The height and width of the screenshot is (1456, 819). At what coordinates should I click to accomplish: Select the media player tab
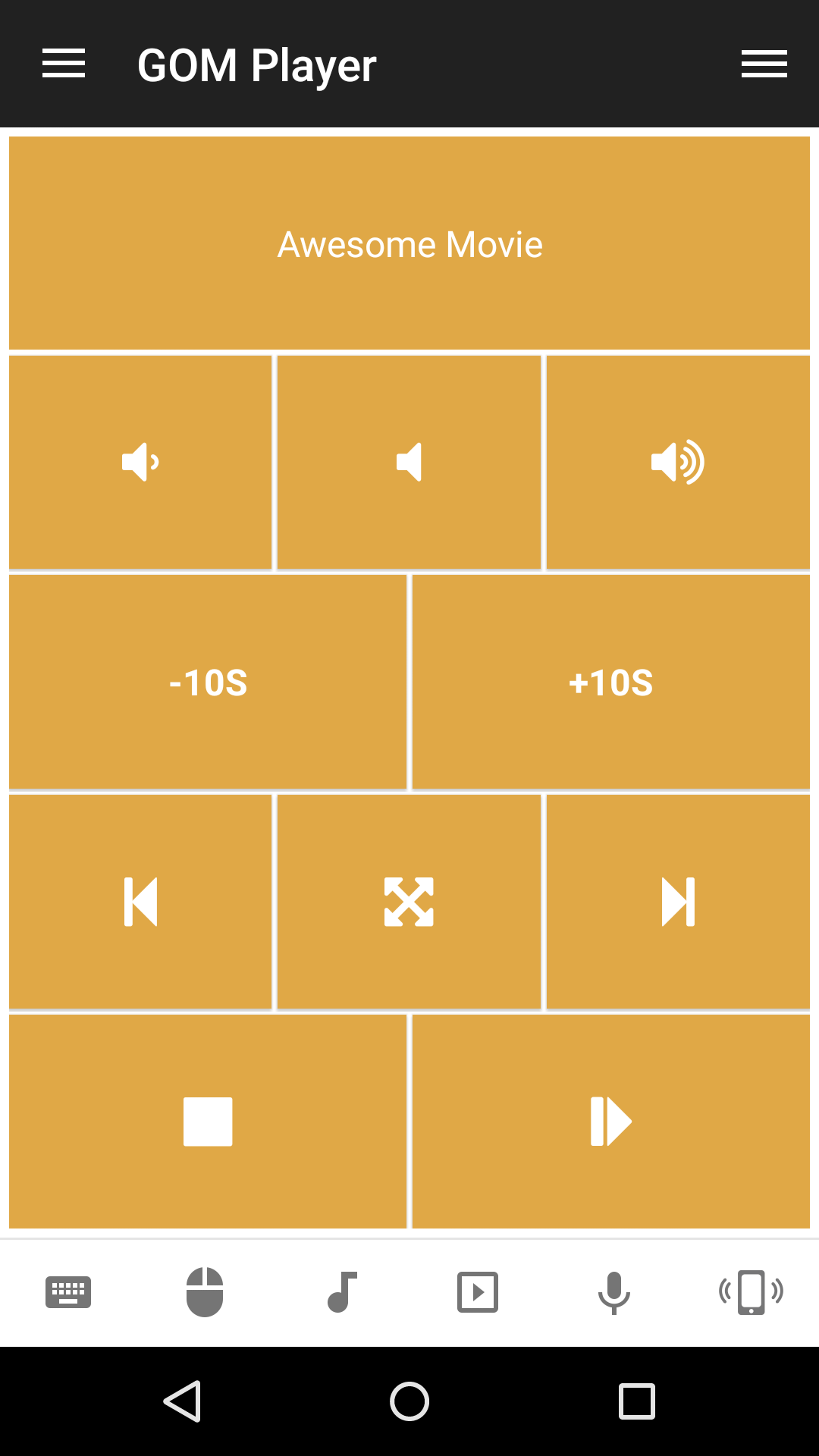[x=478, y=1292]
